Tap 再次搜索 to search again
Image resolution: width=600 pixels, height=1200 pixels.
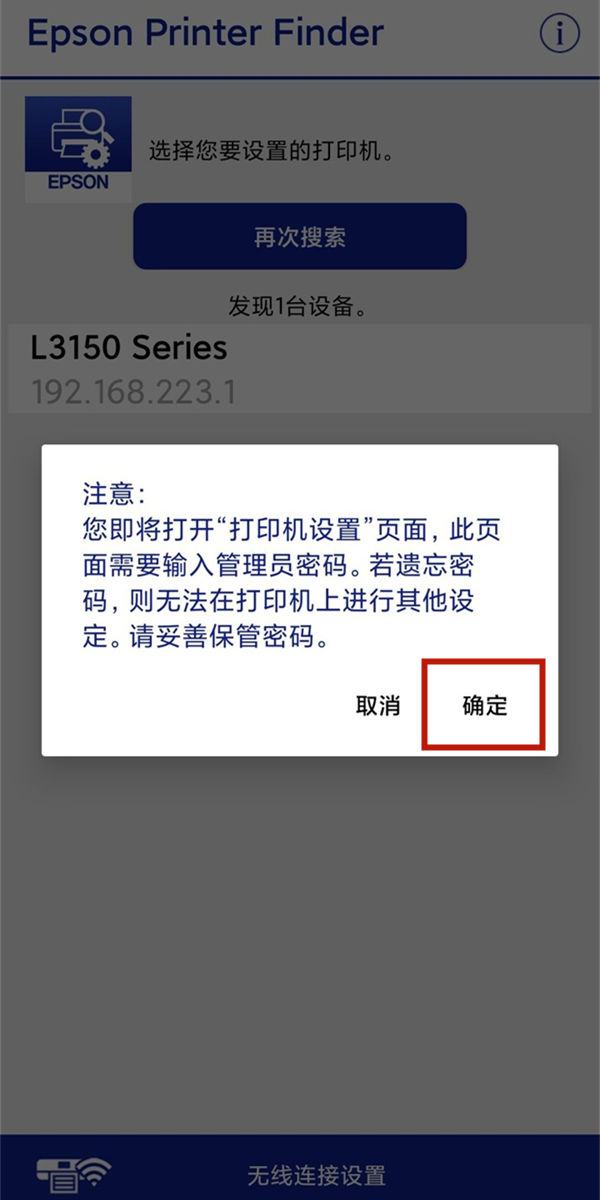tap(300, 237)
